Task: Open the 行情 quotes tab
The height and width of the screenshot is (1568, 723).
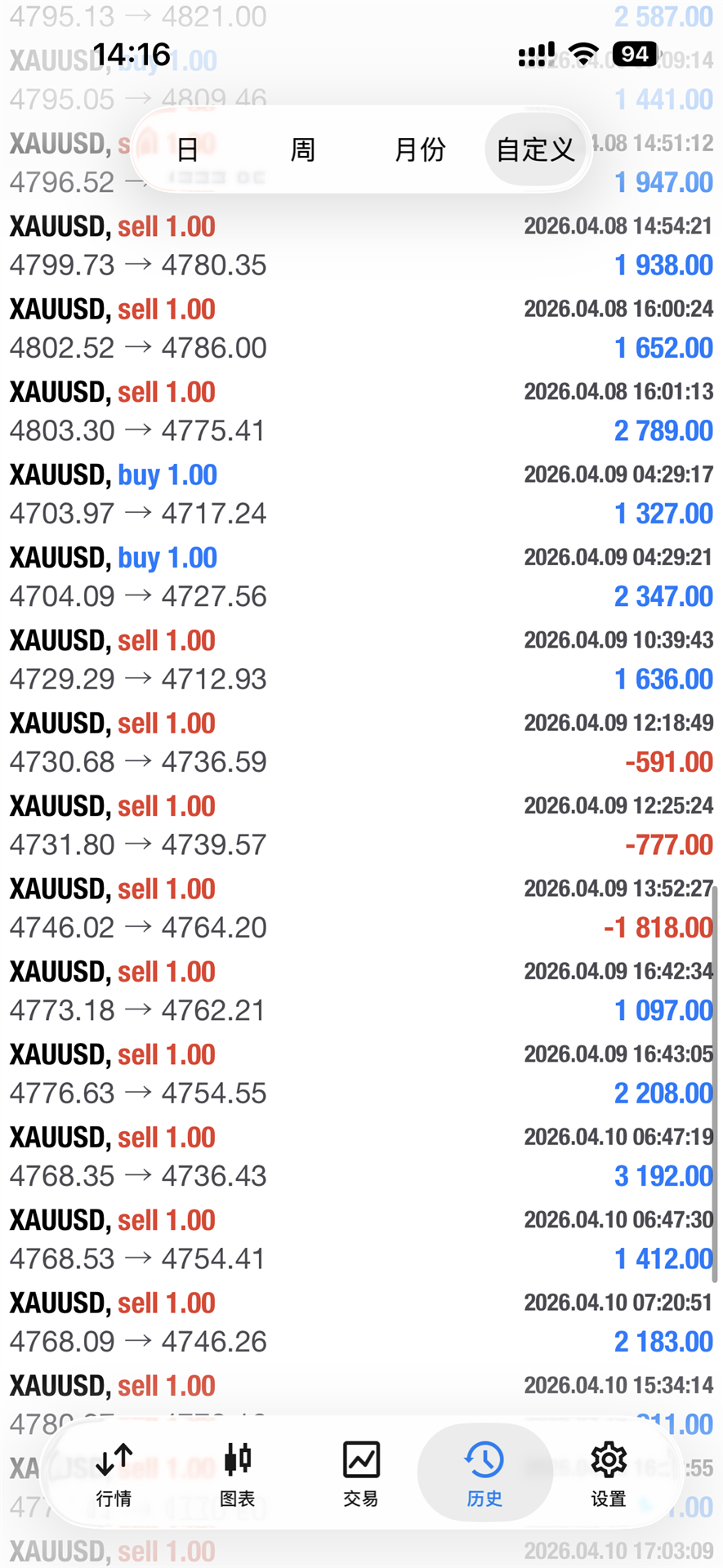Action: [114, 1476]
